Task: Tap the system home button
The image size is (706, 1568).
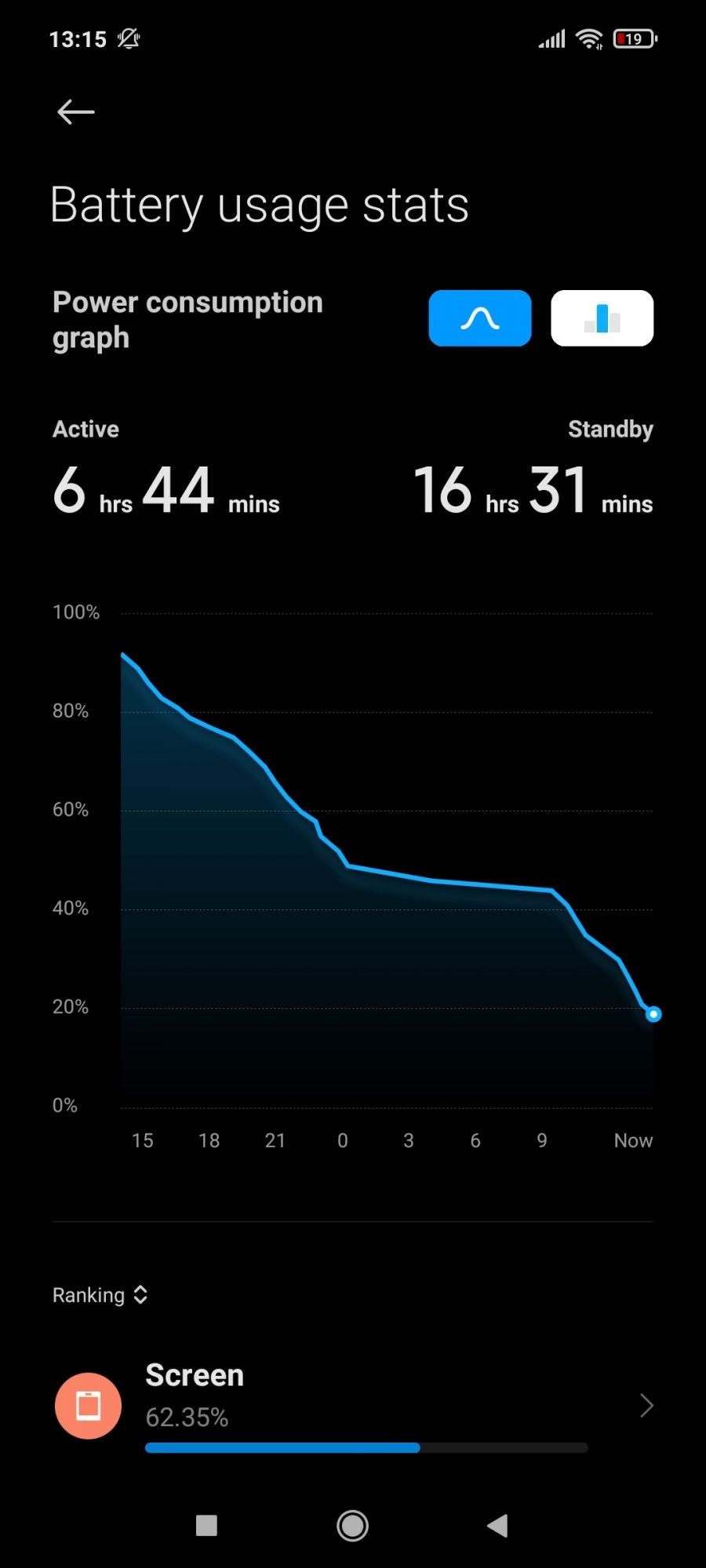Action: tap(352, 1526)
